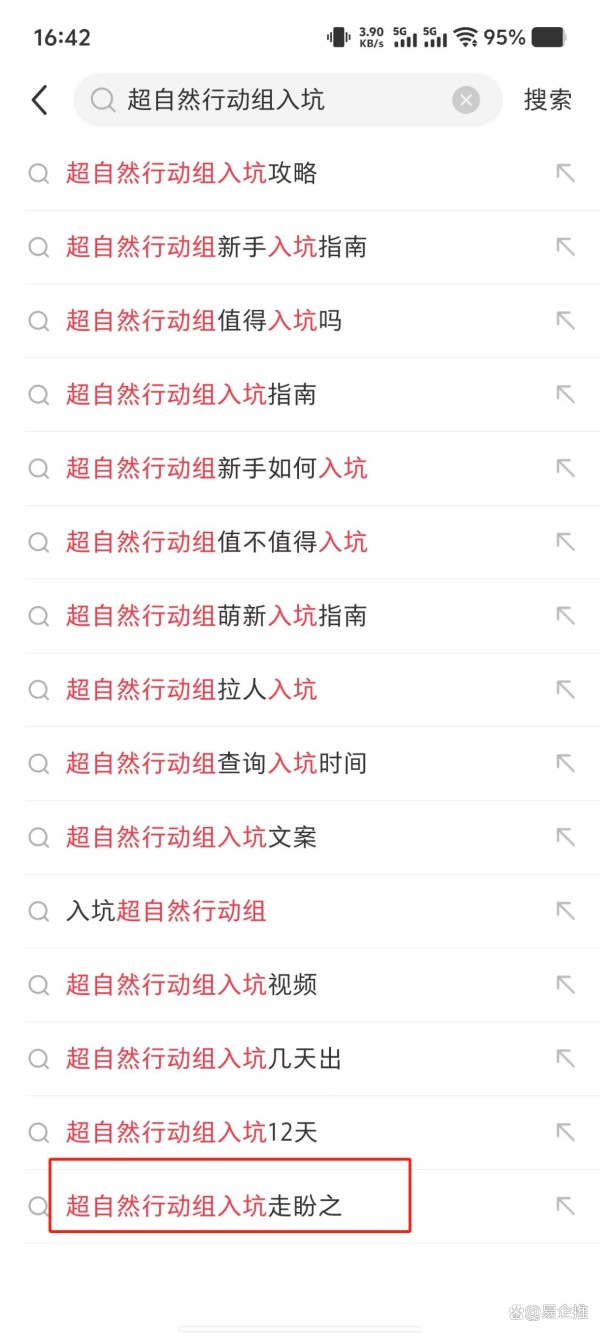Open suggestion 超自然行动组萌新入坑指南
Image resolution: width=600 pixels, height=1333 pixels.
click(216, 616)
